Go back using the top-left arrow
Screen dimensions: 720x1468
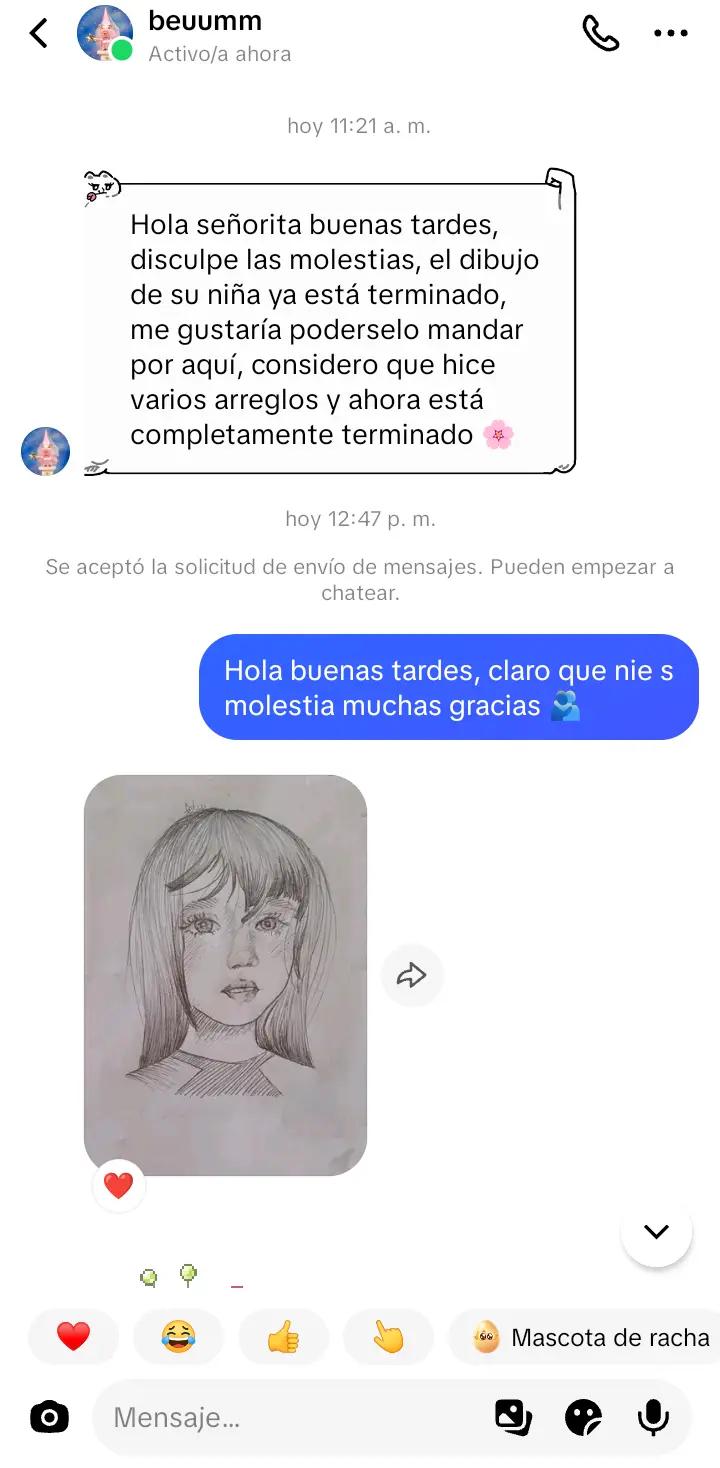coord(39,33)
